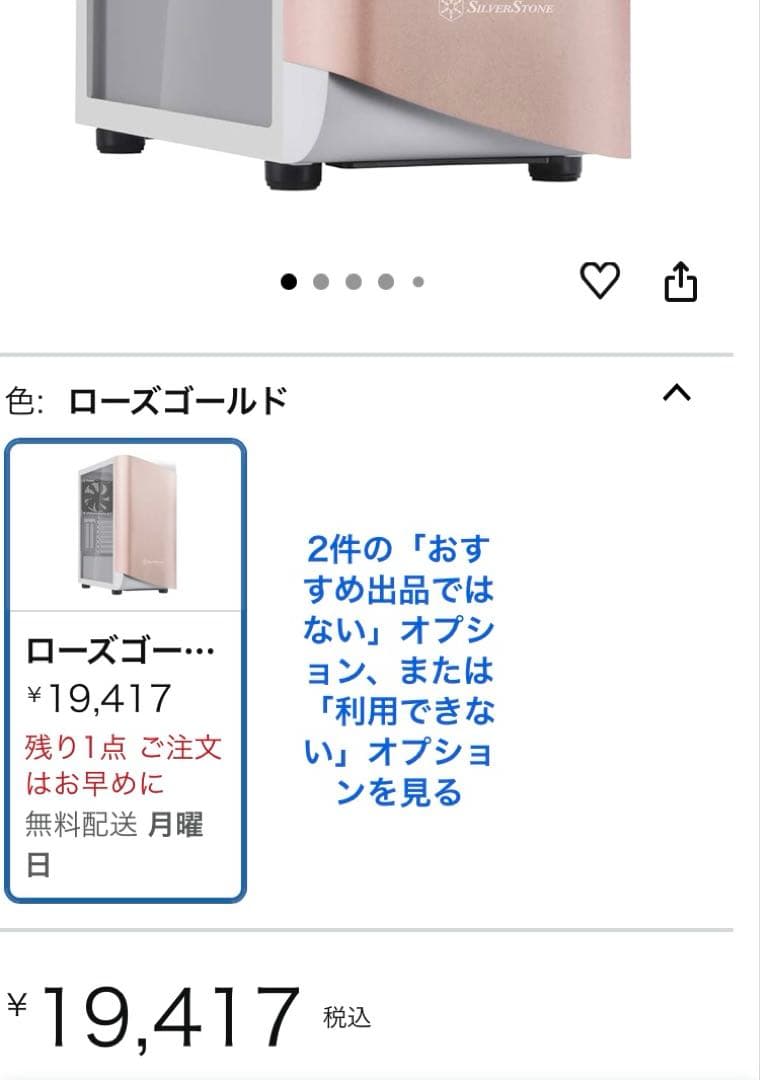Select the third carousel dot
The height and width of the screenshot is (1080, 760).
click(x=352, y=281)
